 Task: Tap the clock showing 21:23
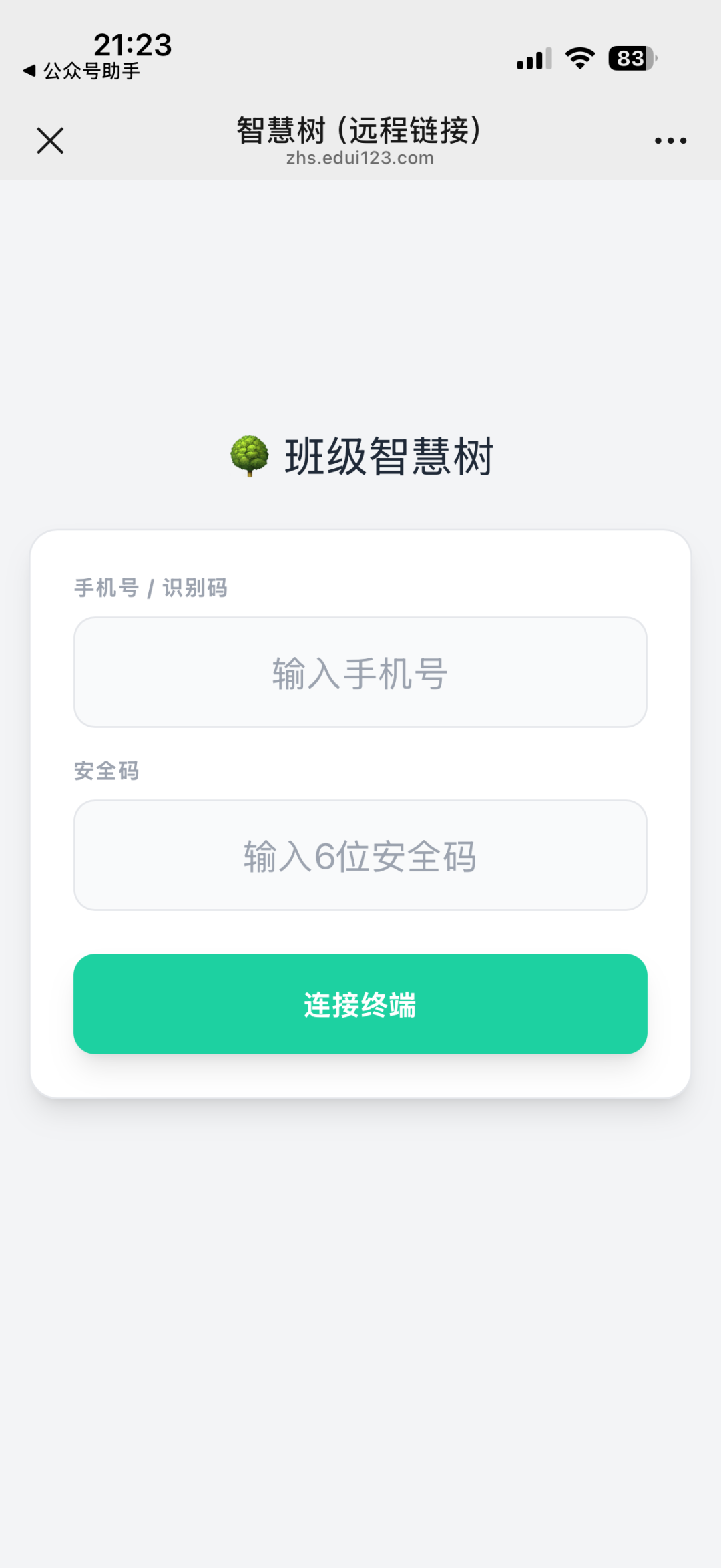pyautogui.click(x=134, y=45)
